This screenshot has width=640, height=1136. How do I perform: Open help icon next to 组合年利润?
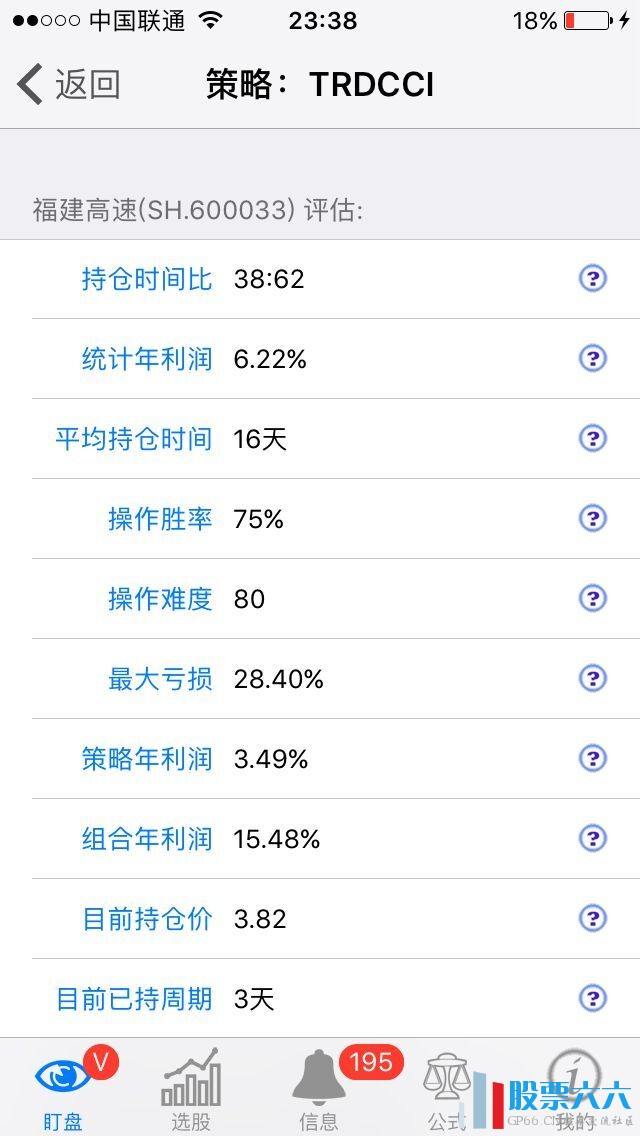[x=593, y=838]
